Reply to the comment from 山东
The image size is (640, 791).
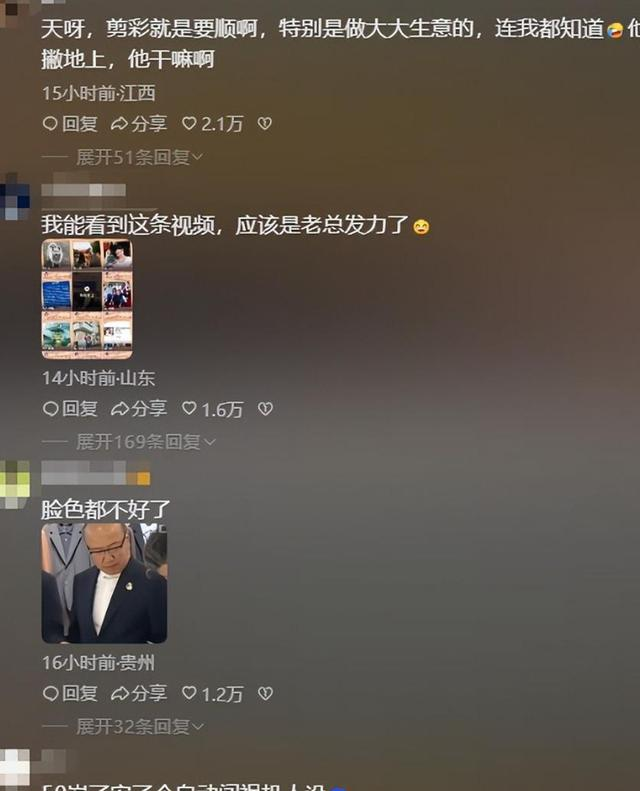pos(70,409)
